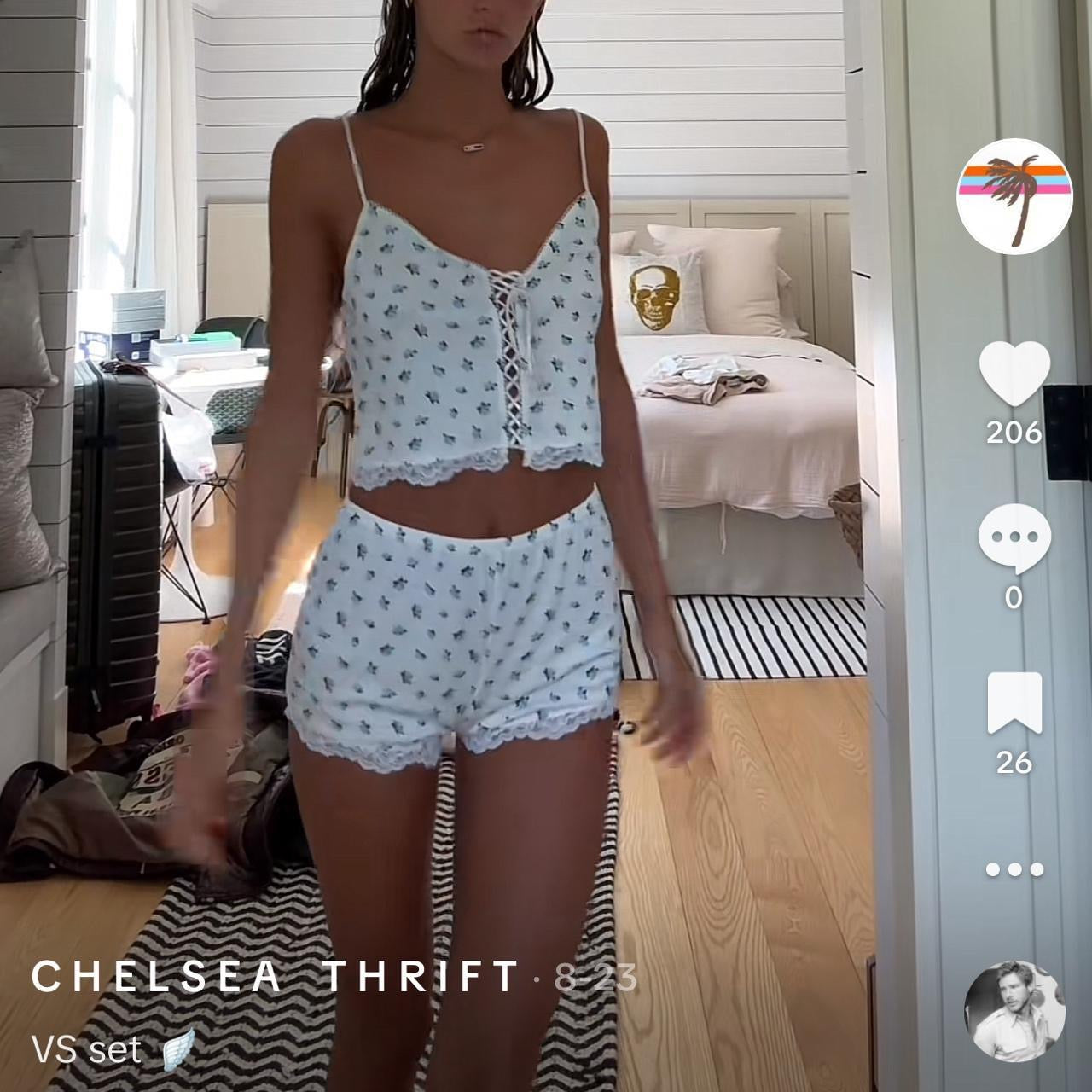The image size is (1092, 1092).
Task: Open the sound disc thumbnail
Action: pos(1014,1014)
